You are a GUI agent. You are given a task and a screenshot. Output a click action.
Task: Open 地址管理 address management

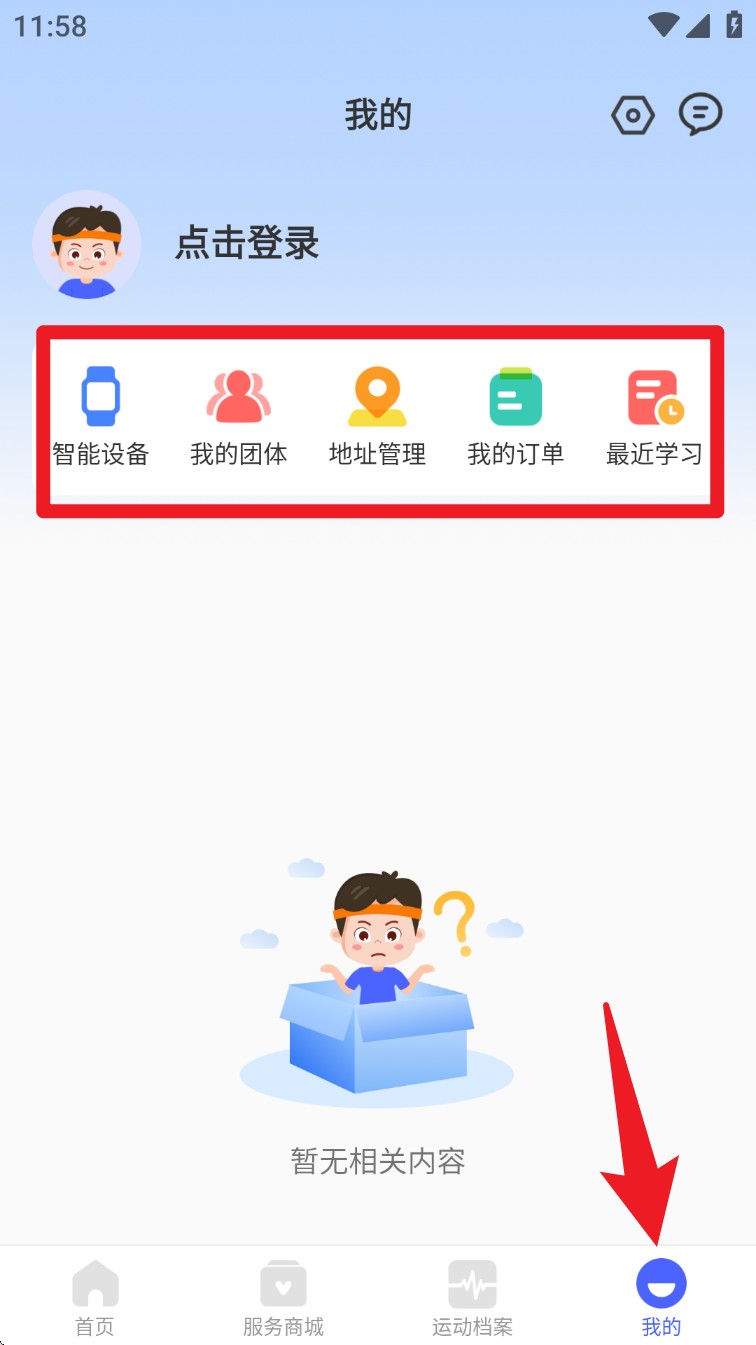377,417
